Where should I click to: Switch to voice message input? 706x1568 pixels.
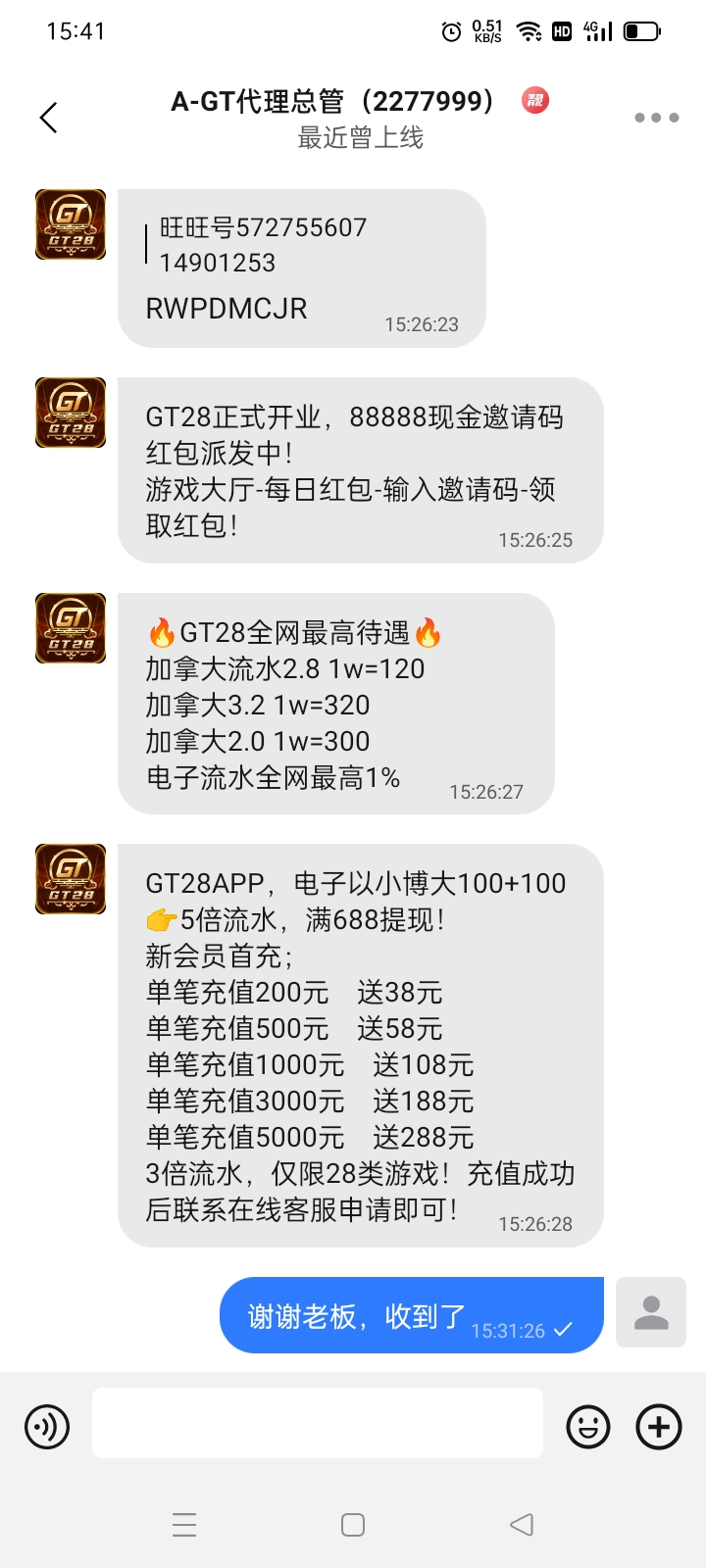click(x=47, y=1426)
